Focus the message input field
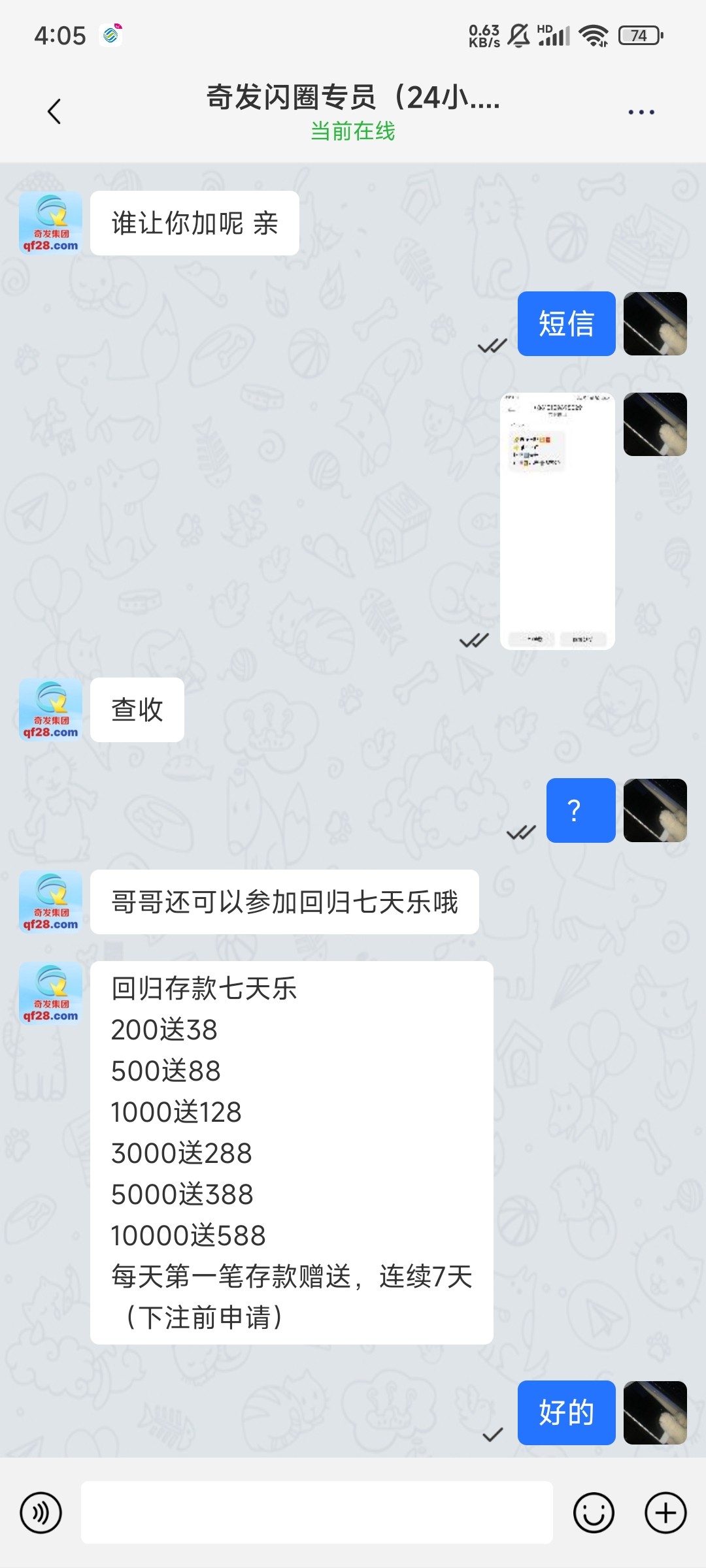This screenshot has height=1568, width=706. (x=316, y=1512)
